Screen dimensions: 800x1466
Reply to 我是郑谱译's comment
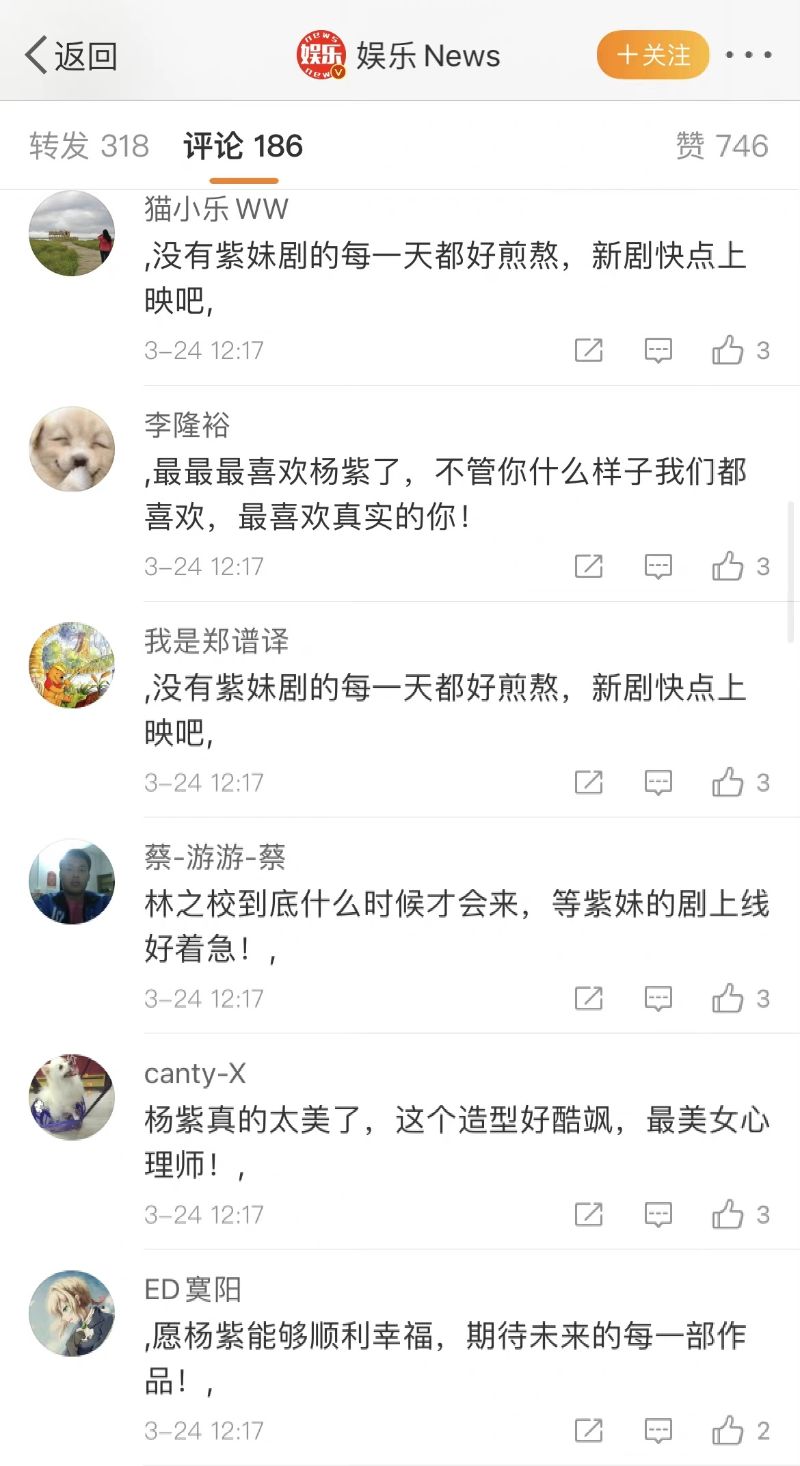click(658, 782)
